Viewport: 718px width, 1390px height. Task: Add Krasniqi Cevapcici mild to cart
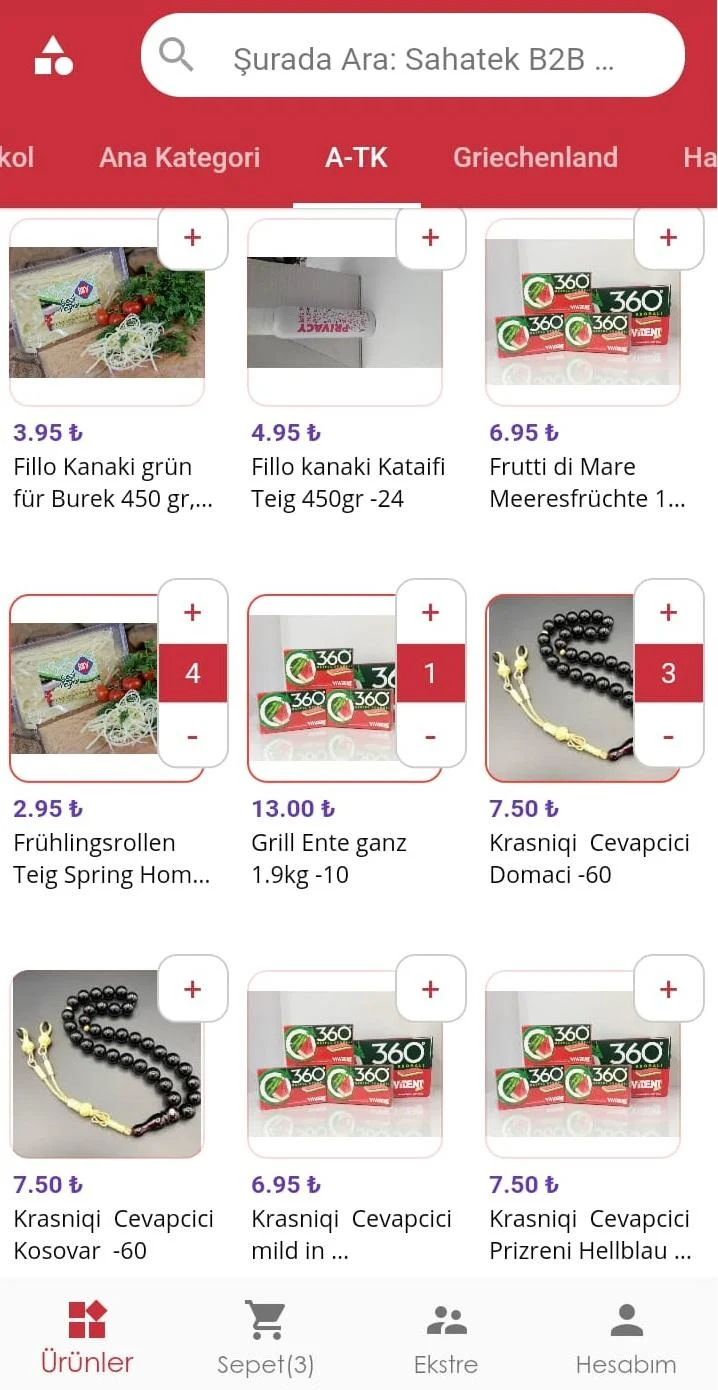(x=430, y=990)
